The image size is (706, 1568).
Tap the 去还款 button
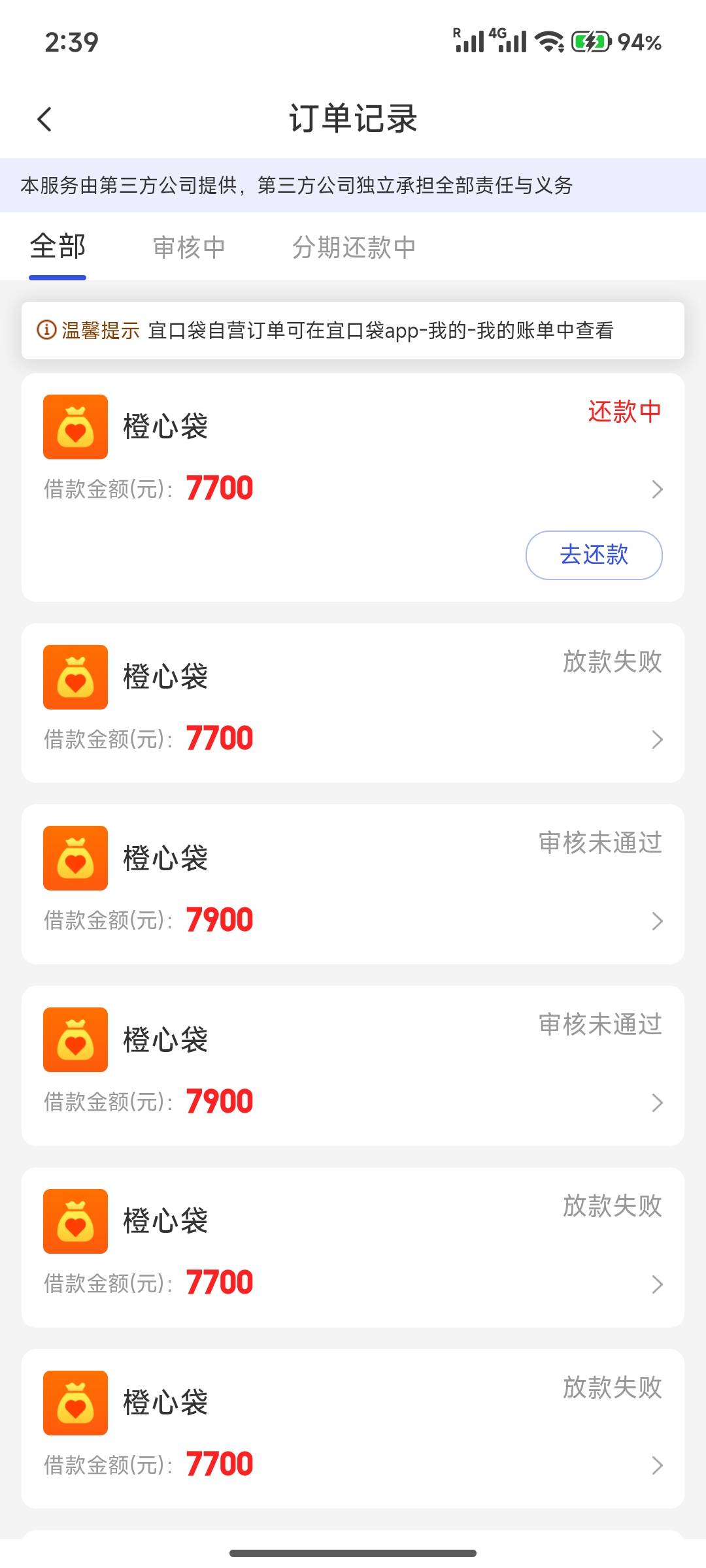(x=594, y=555)
